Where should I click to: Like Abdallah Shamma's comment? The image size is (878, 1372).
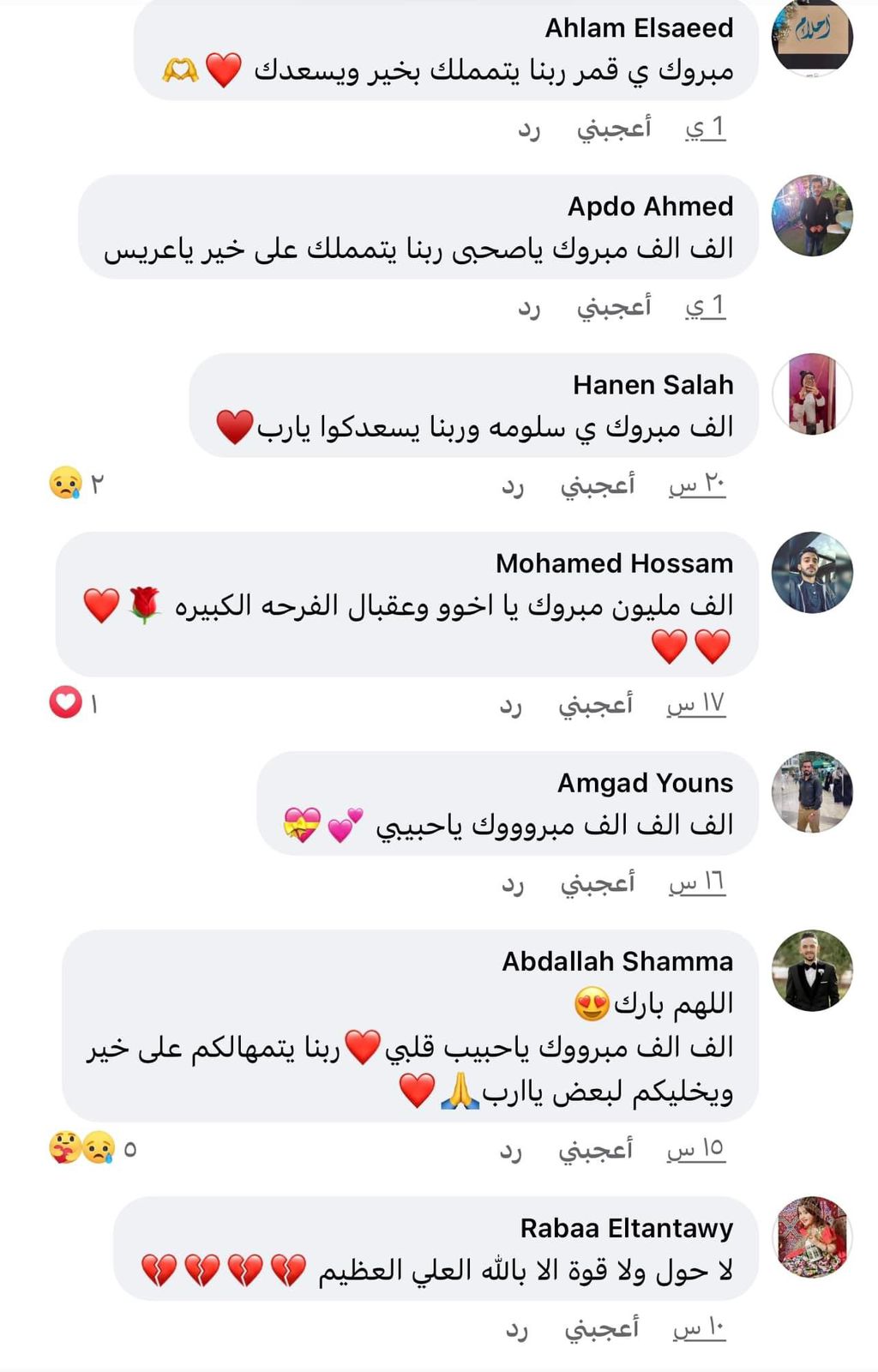tap(595, 1149)
